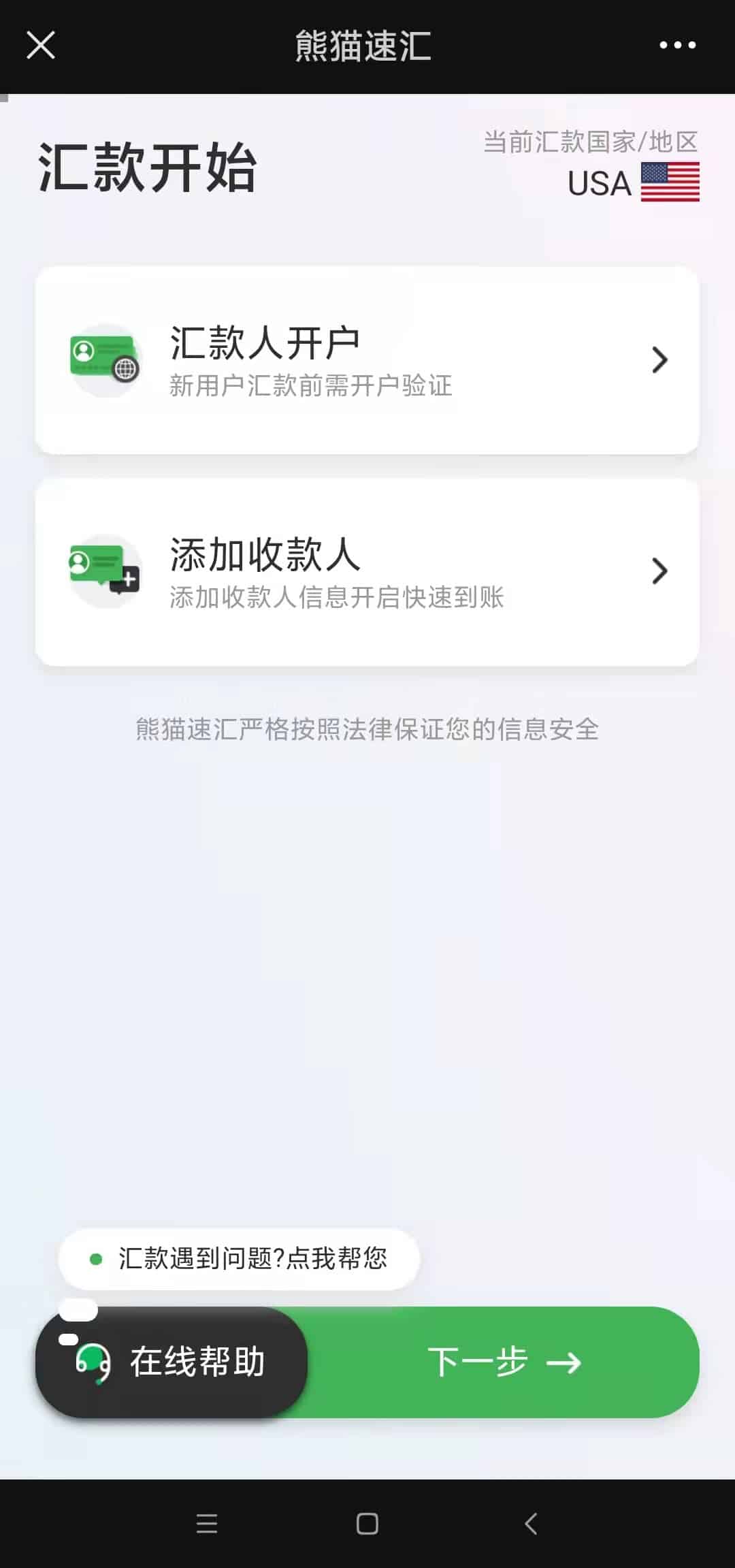Image resolution: width=735 pixels, height=1568 pixels.
Task: Tap the 汇款遇到问题?点我帮您 help bubble
Action: [x=240, y=1259]
